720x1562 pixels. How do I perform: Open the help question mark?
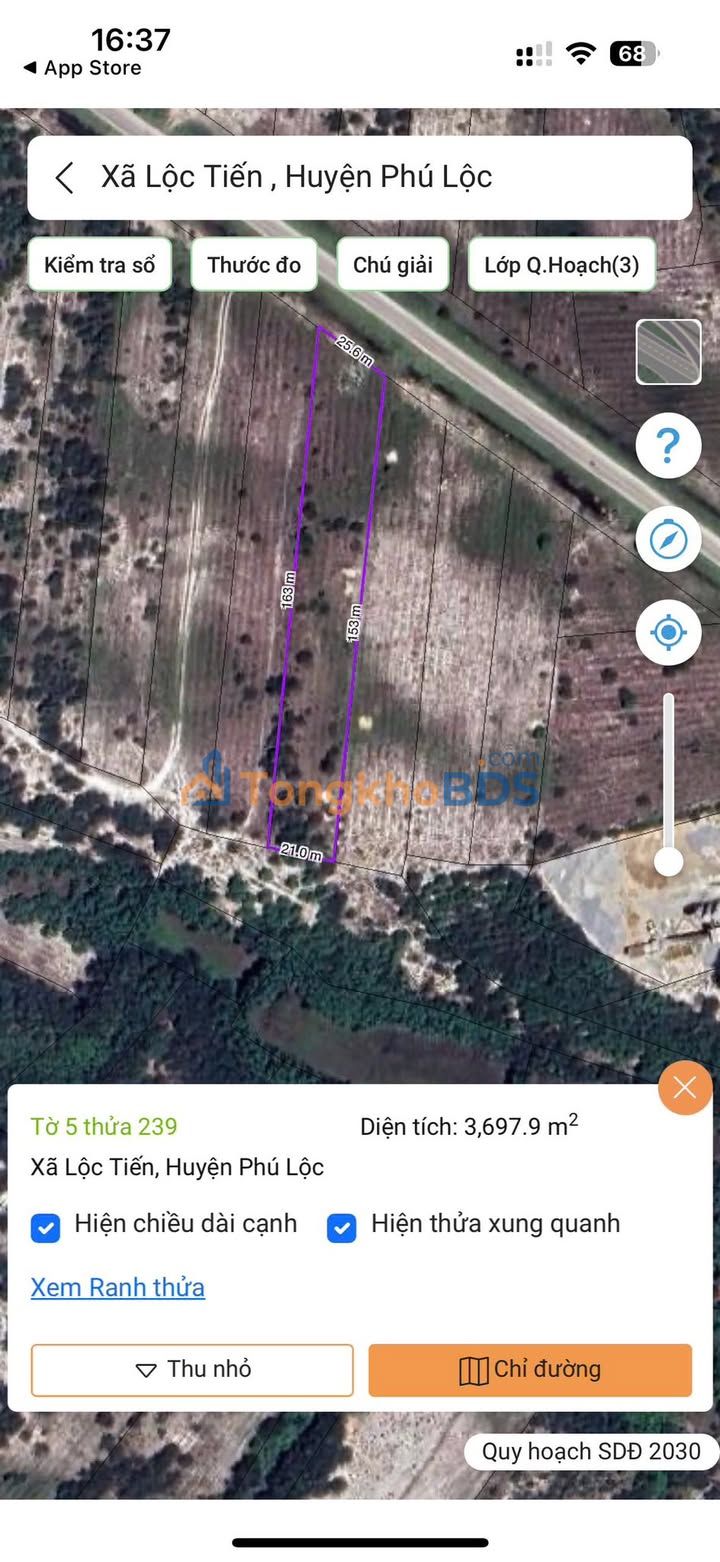[668, 445]
